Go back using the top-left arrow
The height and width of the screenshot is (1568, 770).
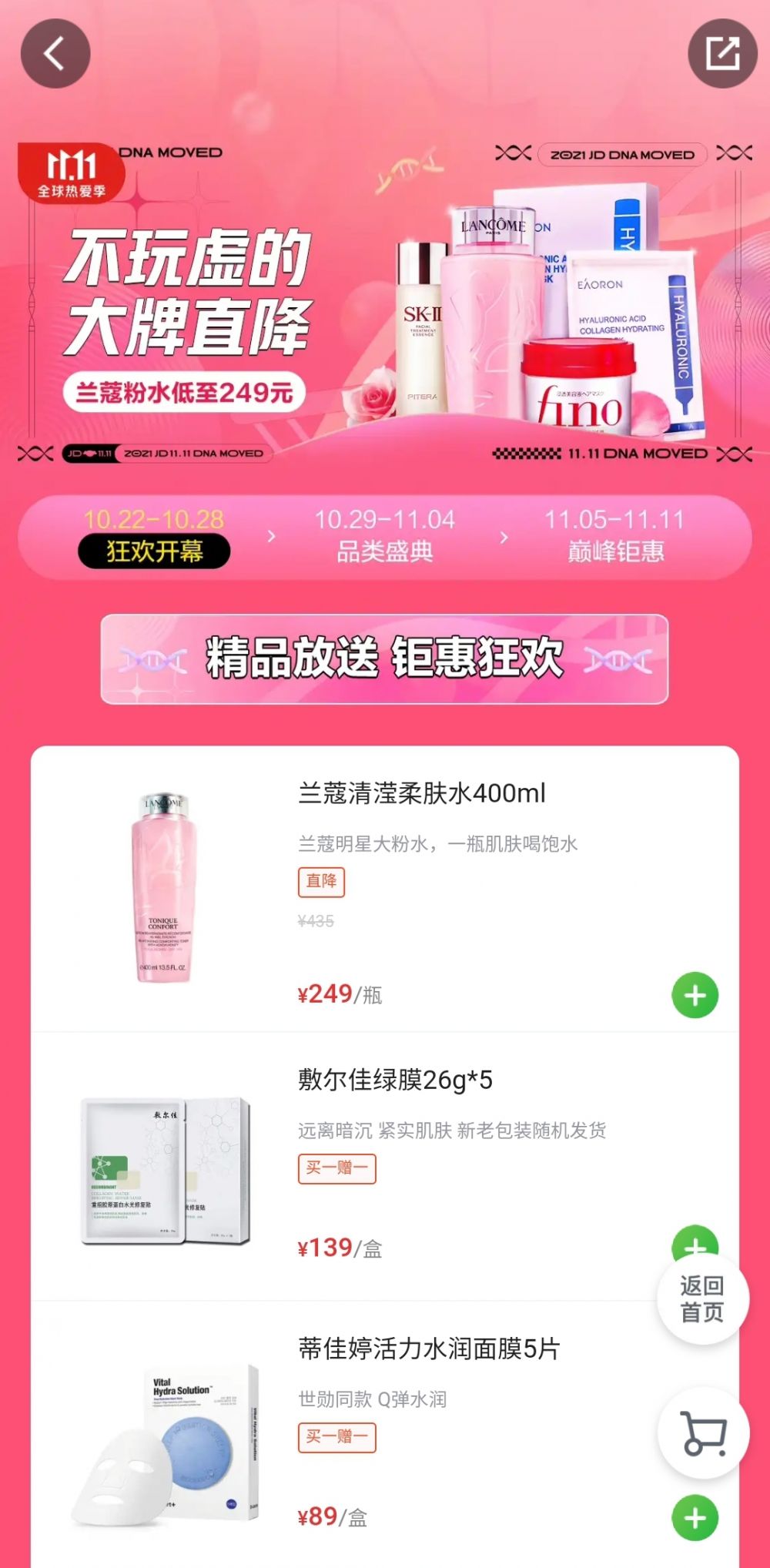pyautogui.click(x=55, y=54)
